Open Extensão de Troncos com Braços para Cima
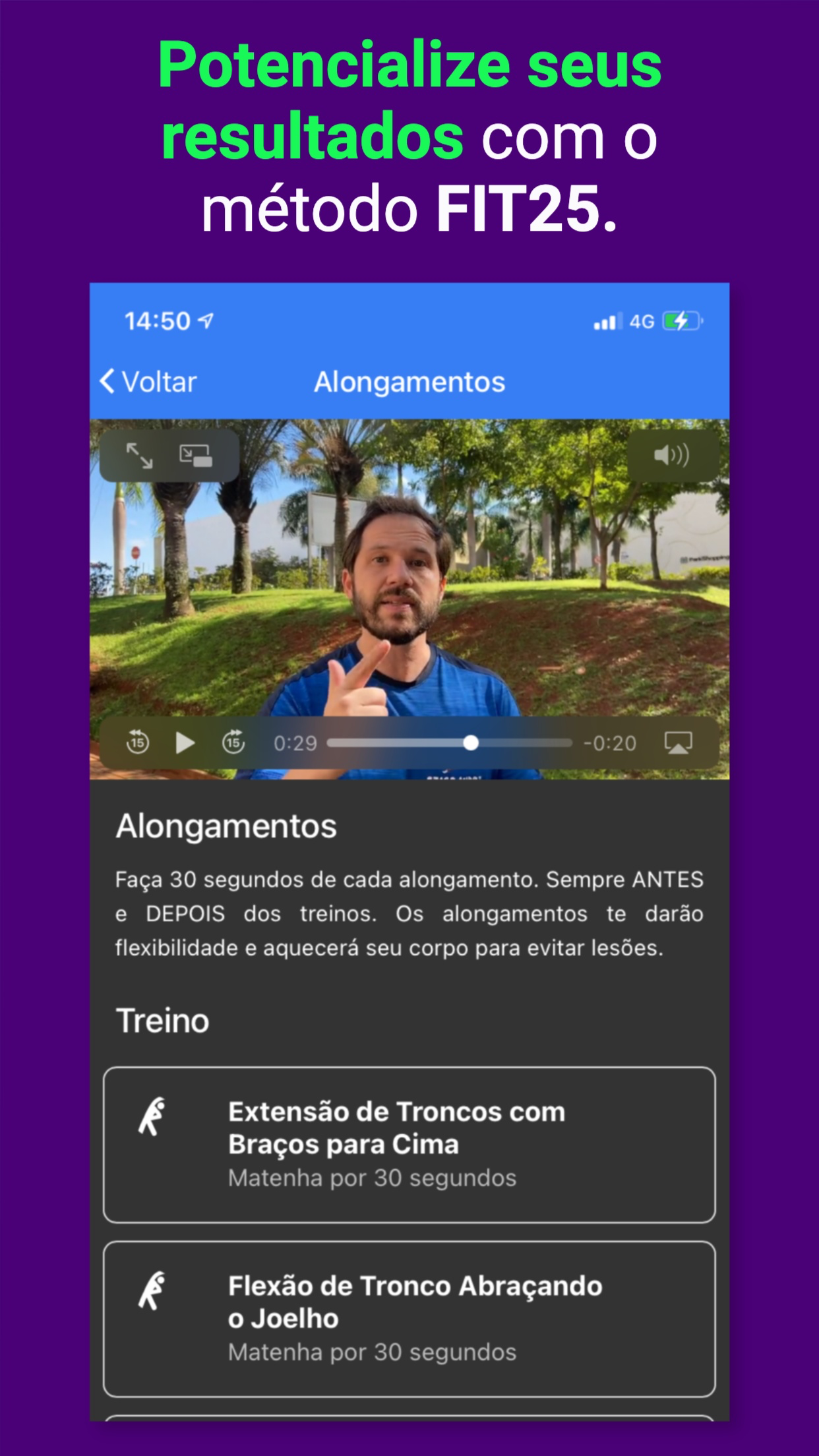The height and width of the screenshot is (1456, 819). point(409,1145)
